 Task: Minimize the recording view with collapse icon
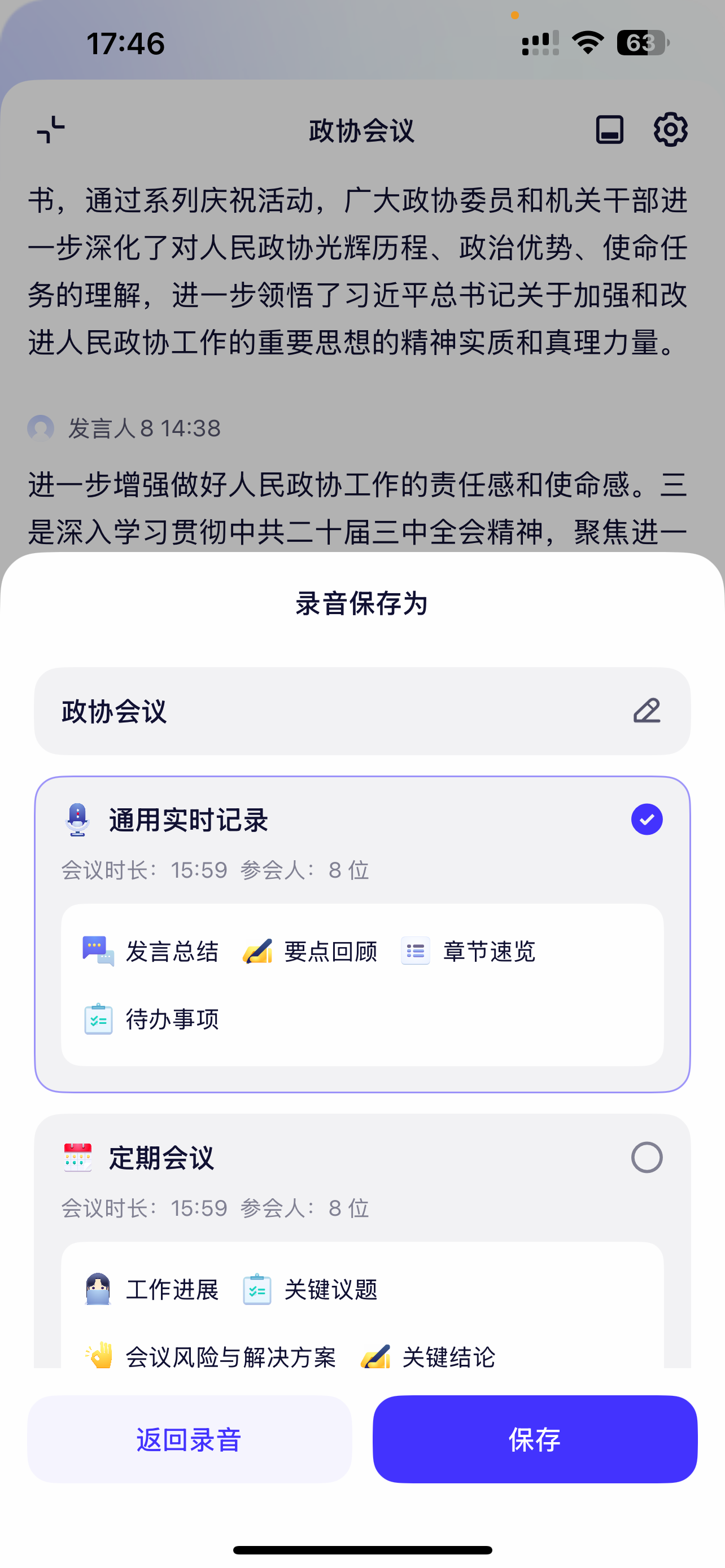click(50, 130)
